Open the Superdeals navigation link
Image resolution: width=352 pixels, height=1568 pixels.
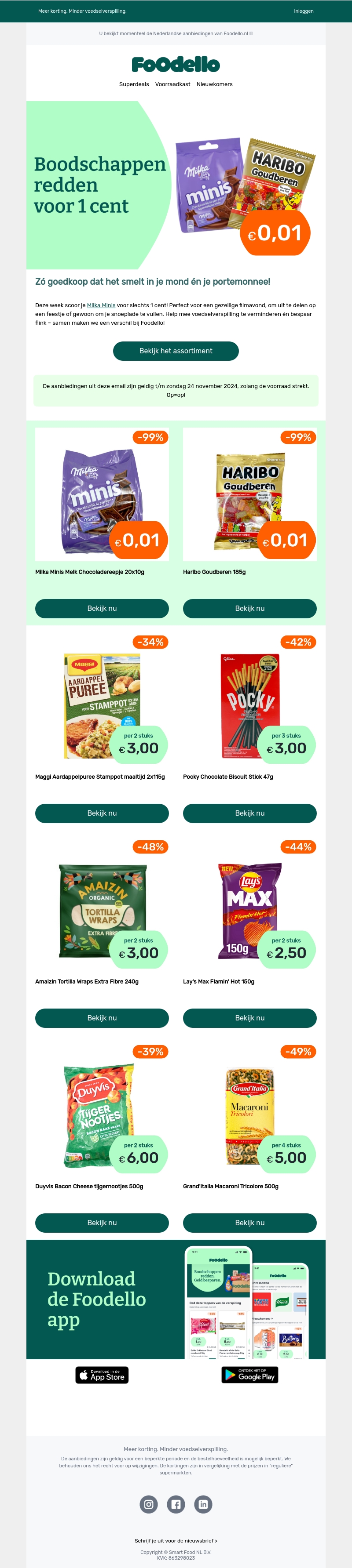[134, 85]
